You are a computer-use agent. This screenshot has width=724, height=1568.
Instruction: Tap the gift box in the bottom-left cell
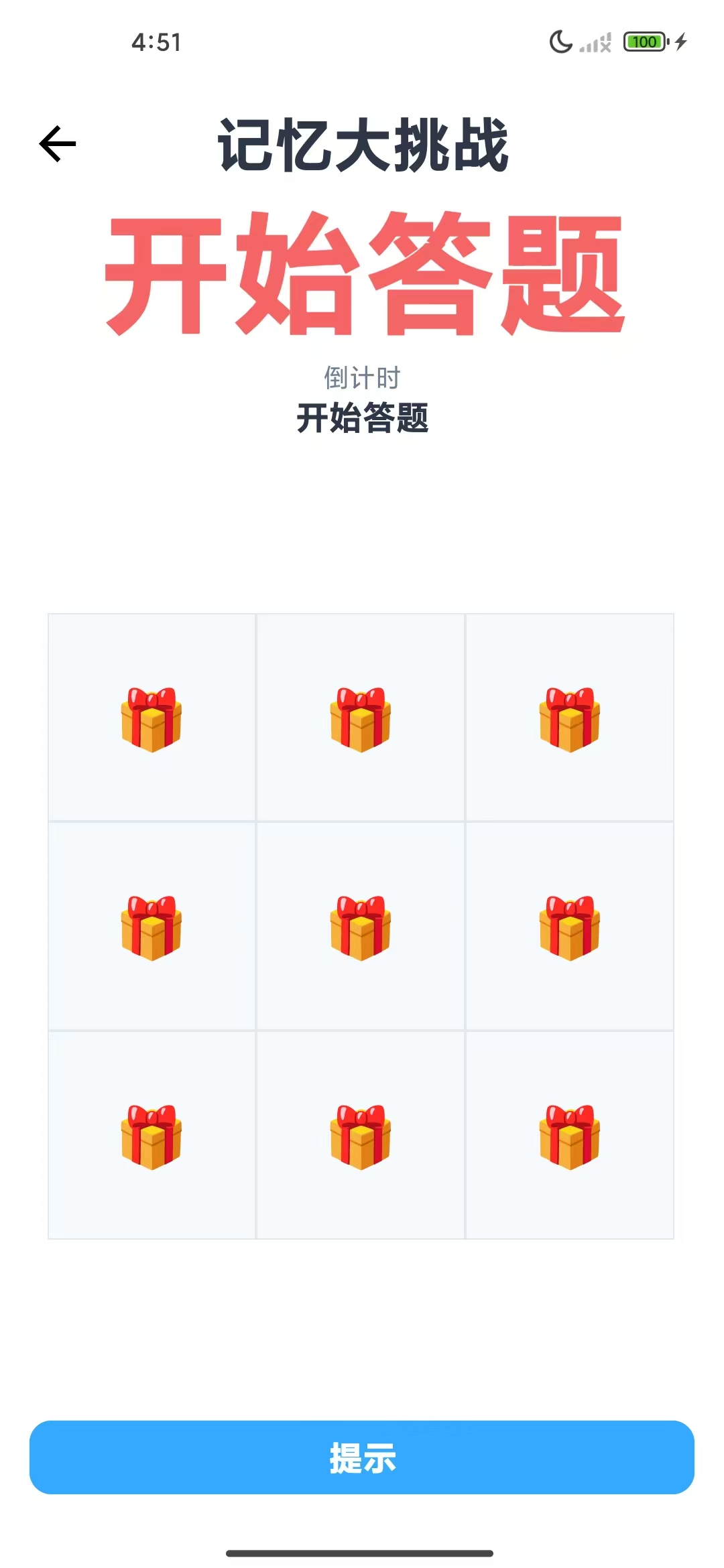click(151, 1134)
